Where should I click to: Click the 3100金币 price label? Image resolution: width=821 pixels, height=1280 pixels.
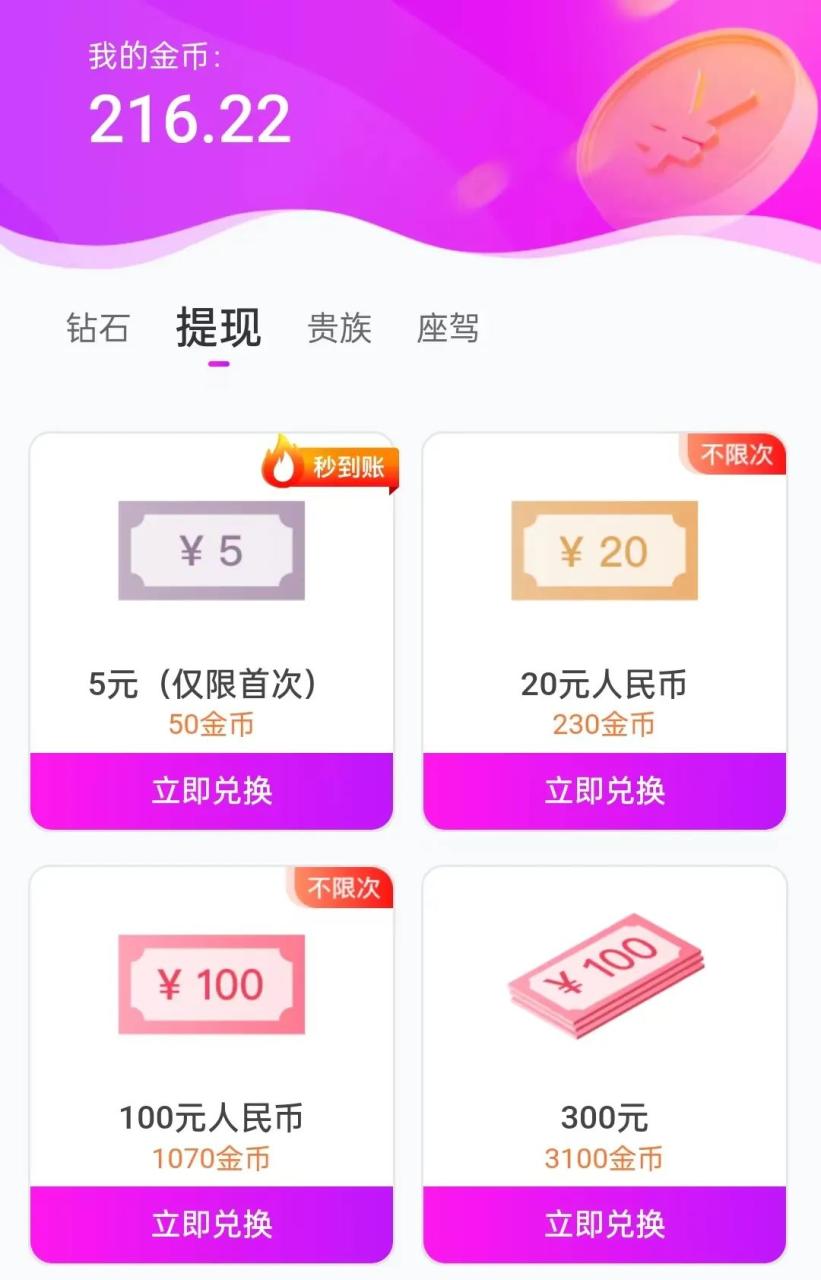point(605,1162)
